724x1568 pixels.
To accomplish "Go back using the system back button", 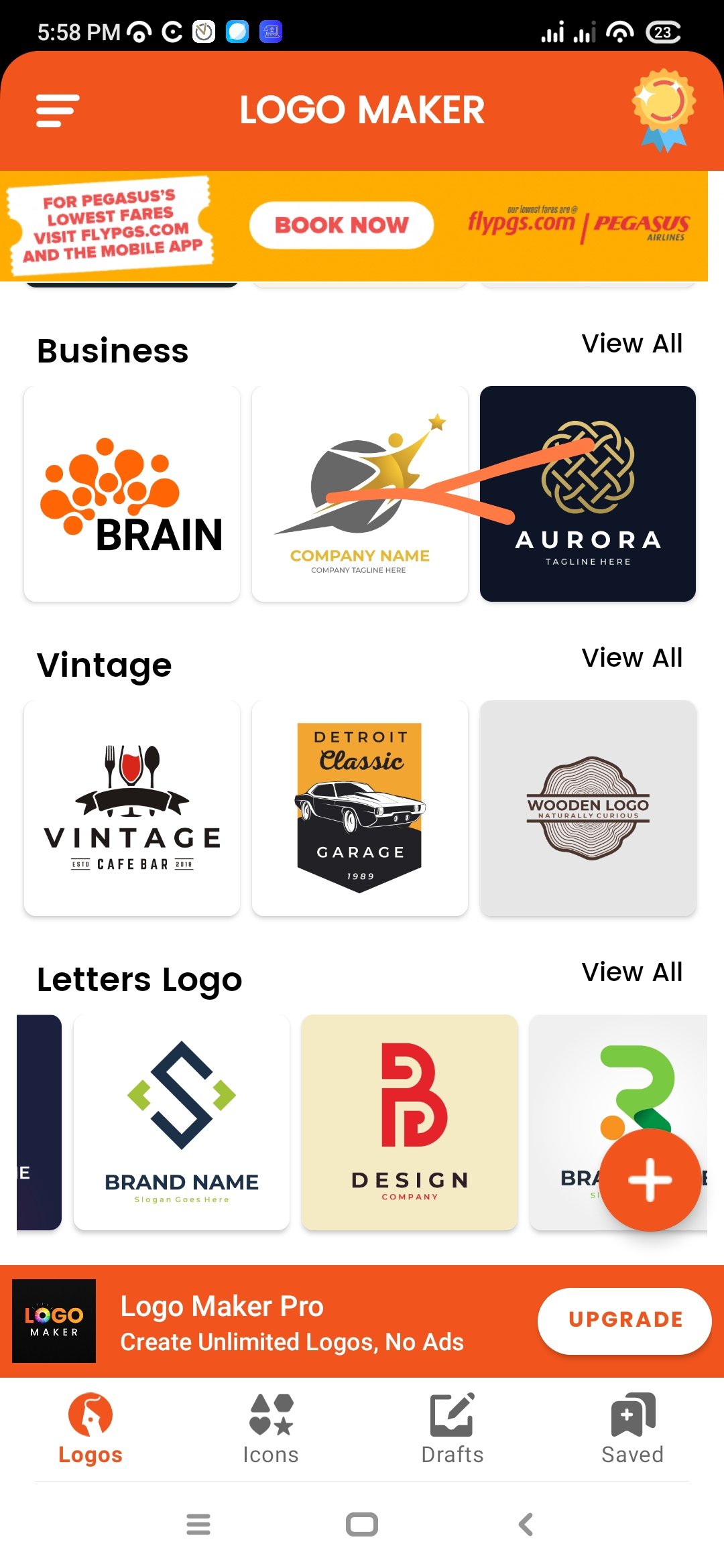I will [526, 1524].
